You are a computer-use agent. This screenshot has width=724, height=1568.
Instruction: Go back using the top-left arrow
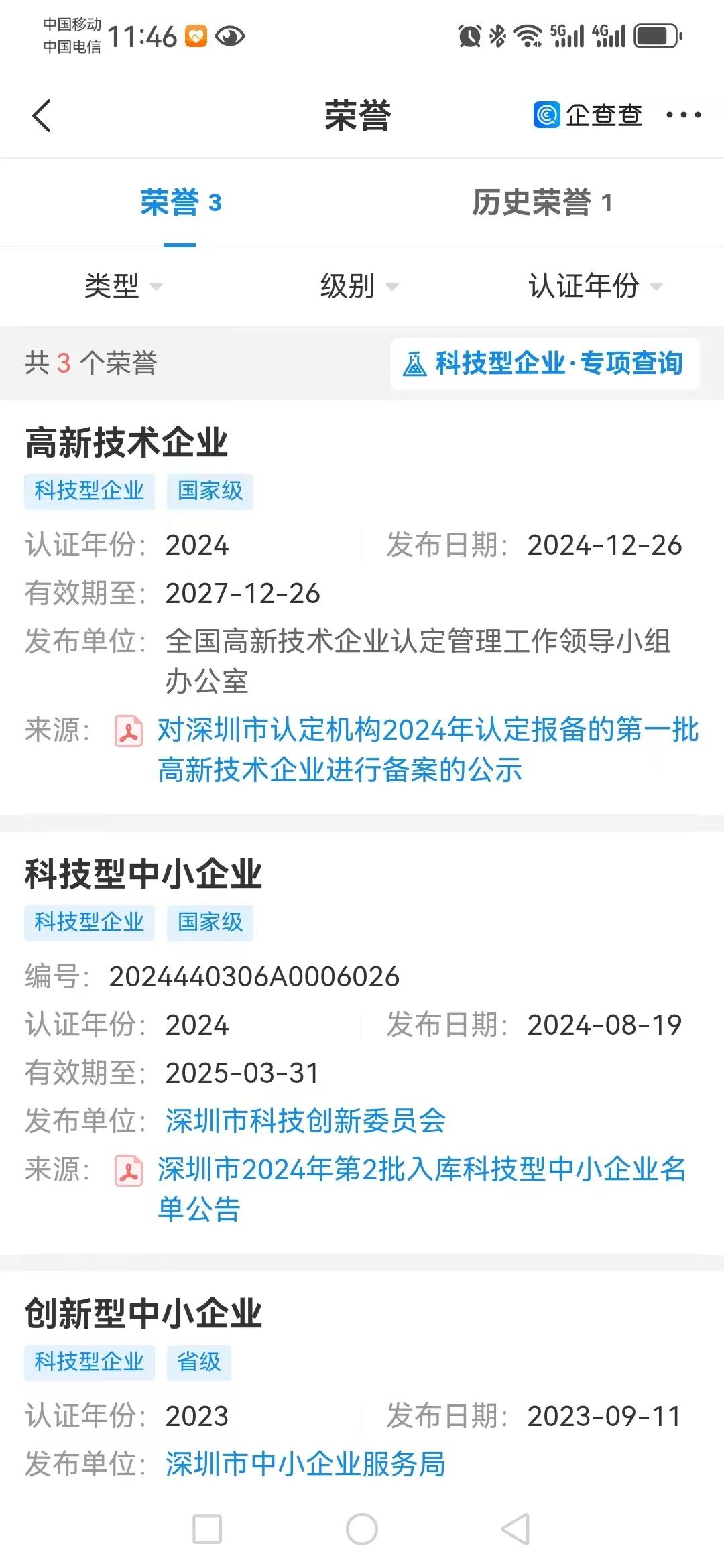(x=42, y=115)
